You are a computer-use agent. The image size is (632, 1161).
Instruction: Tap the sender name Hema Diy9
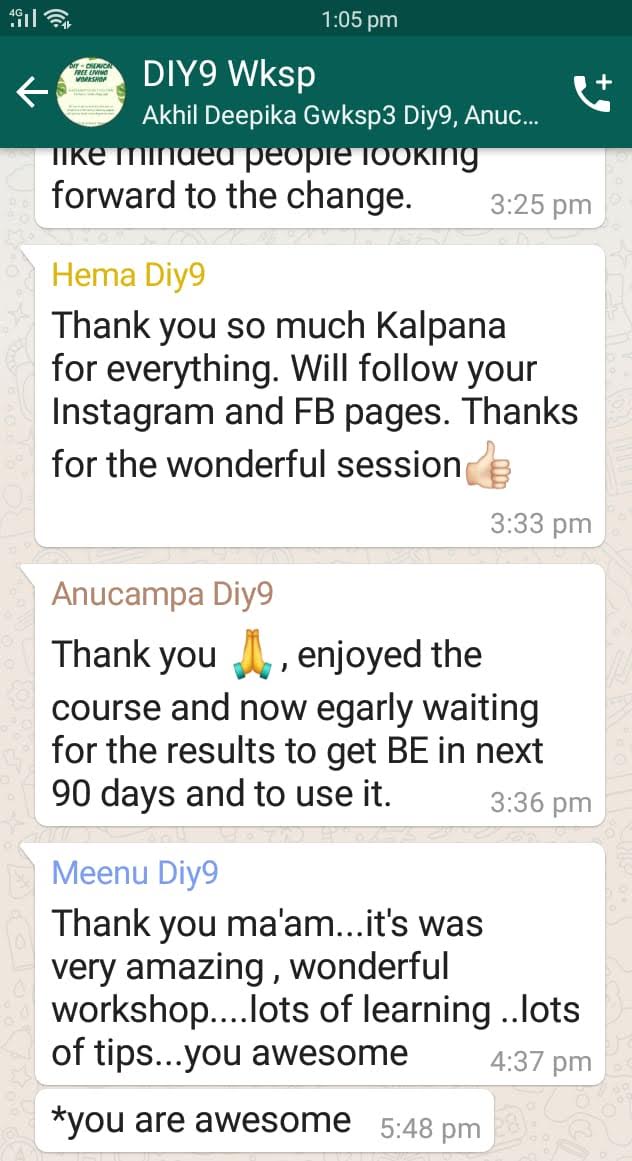[128, 275]
